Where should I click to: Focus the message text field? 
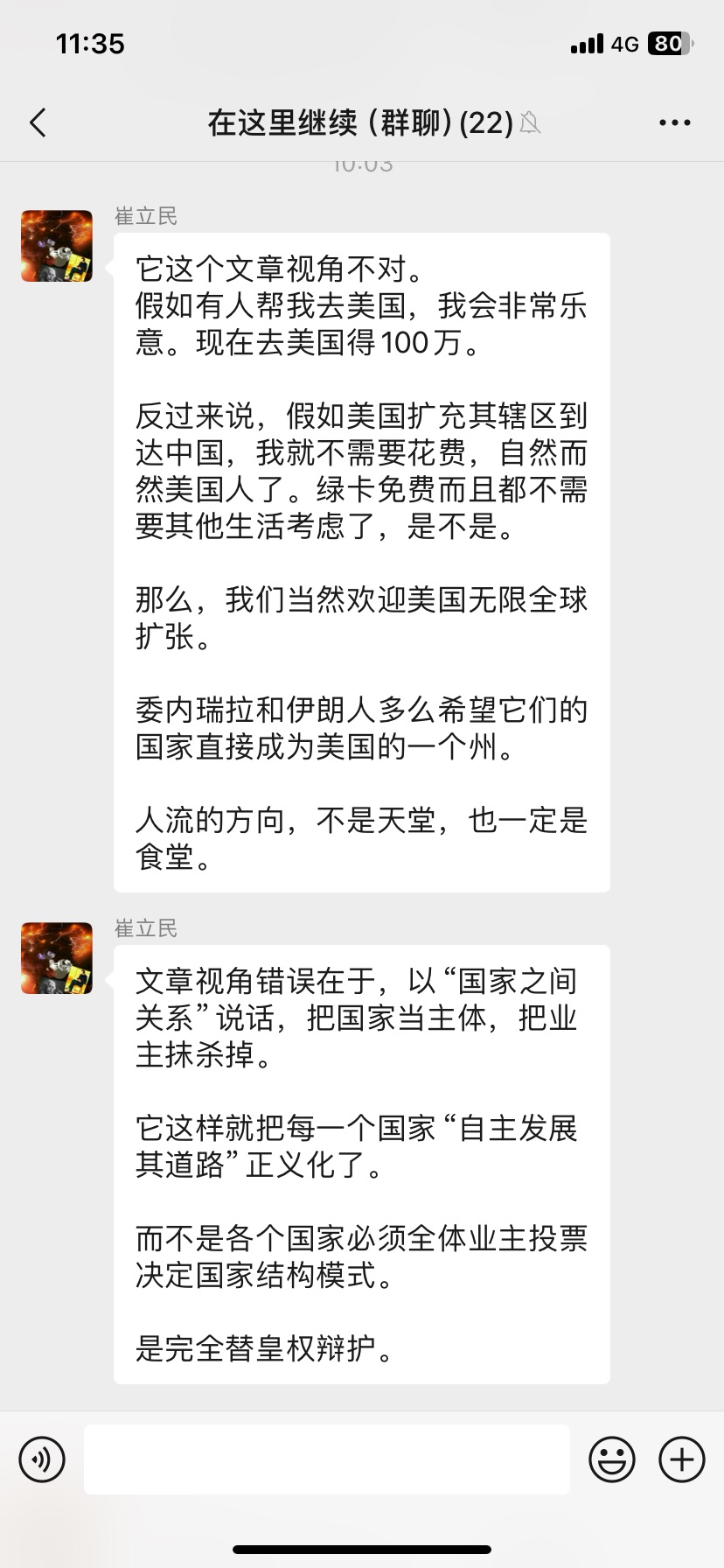[326, 1459]
